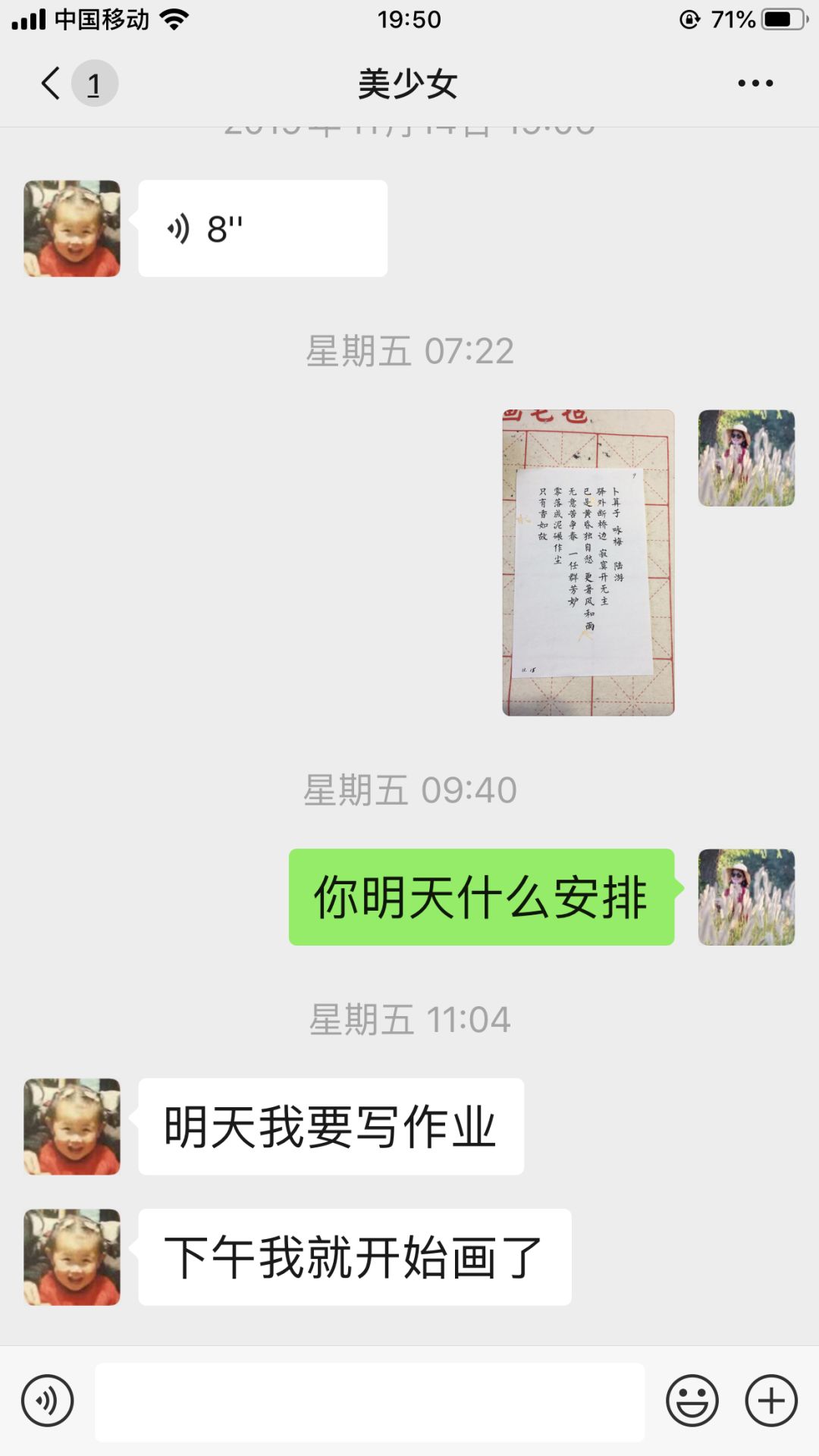Open the plus attachments menu
The image size is (819, 1456).
tap(771, 1401)
